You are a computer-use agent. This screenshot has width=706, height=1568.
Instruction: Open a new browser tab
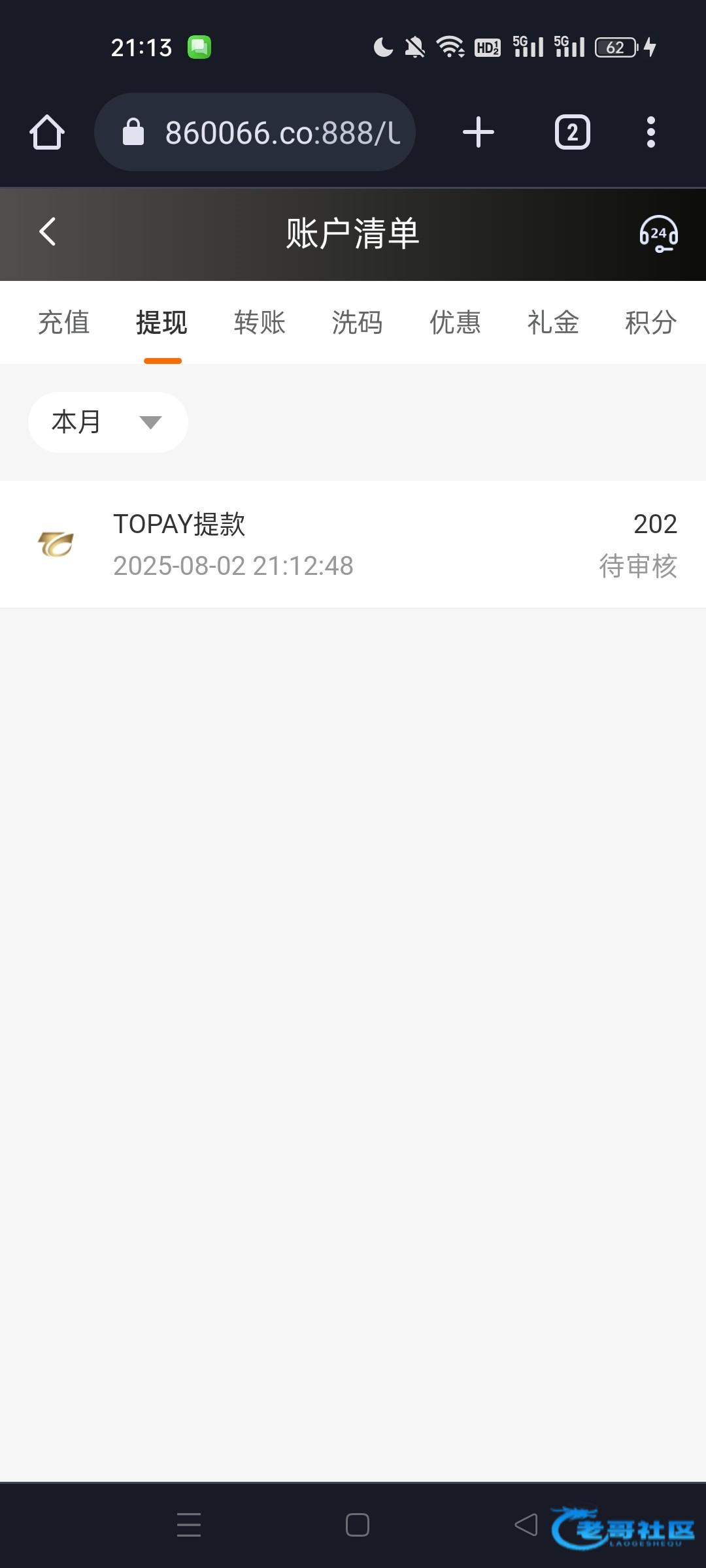tap(479, 132)
